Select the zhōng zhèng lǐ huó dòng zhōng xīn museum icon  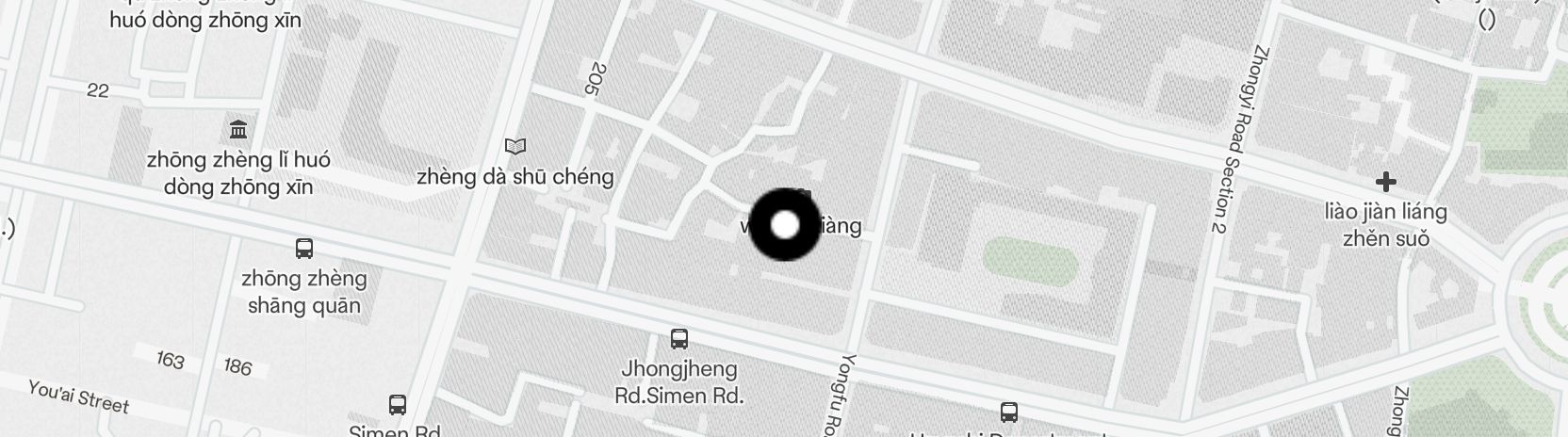pyautogui.click(x=238, y=129)
